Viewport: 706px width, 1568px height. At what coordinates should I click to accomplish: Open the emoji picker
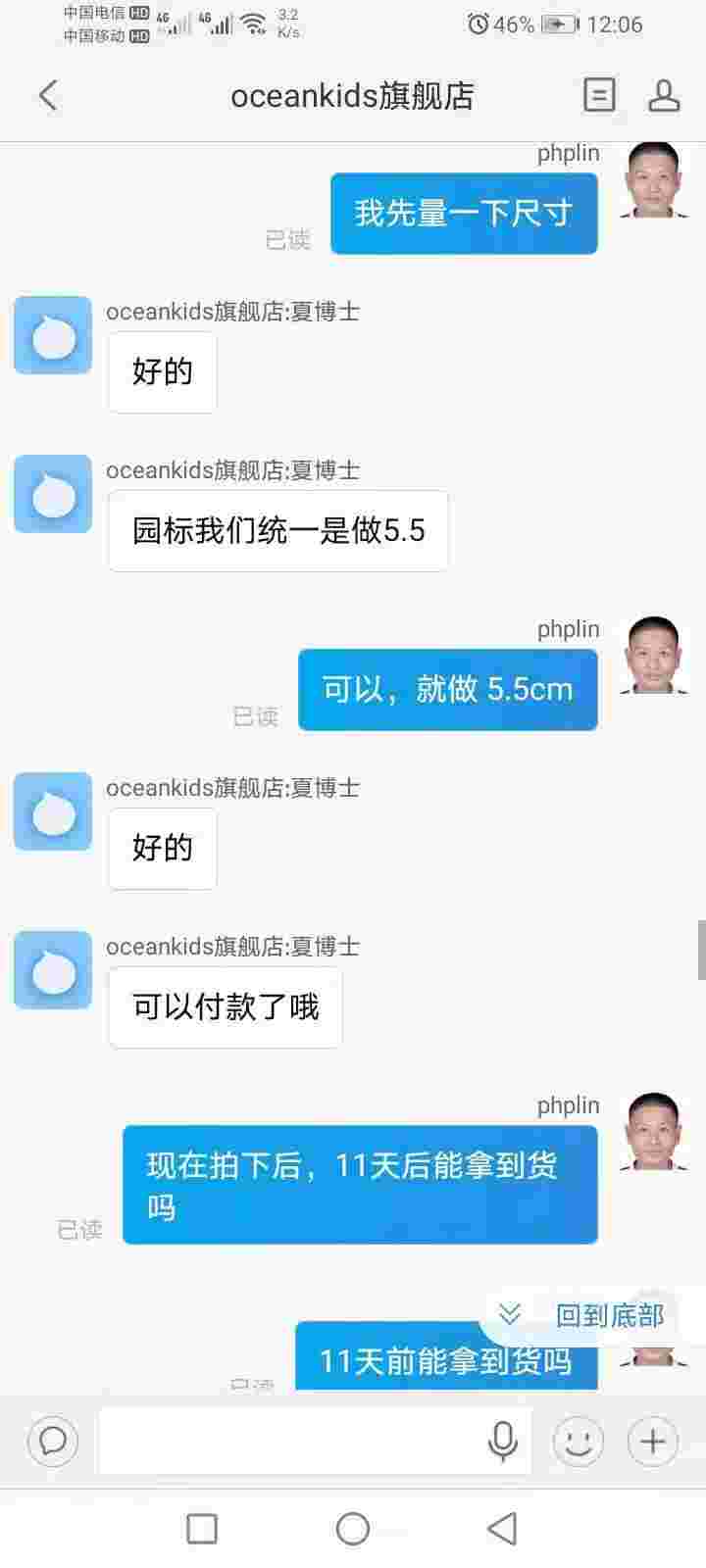point(579,1441)
